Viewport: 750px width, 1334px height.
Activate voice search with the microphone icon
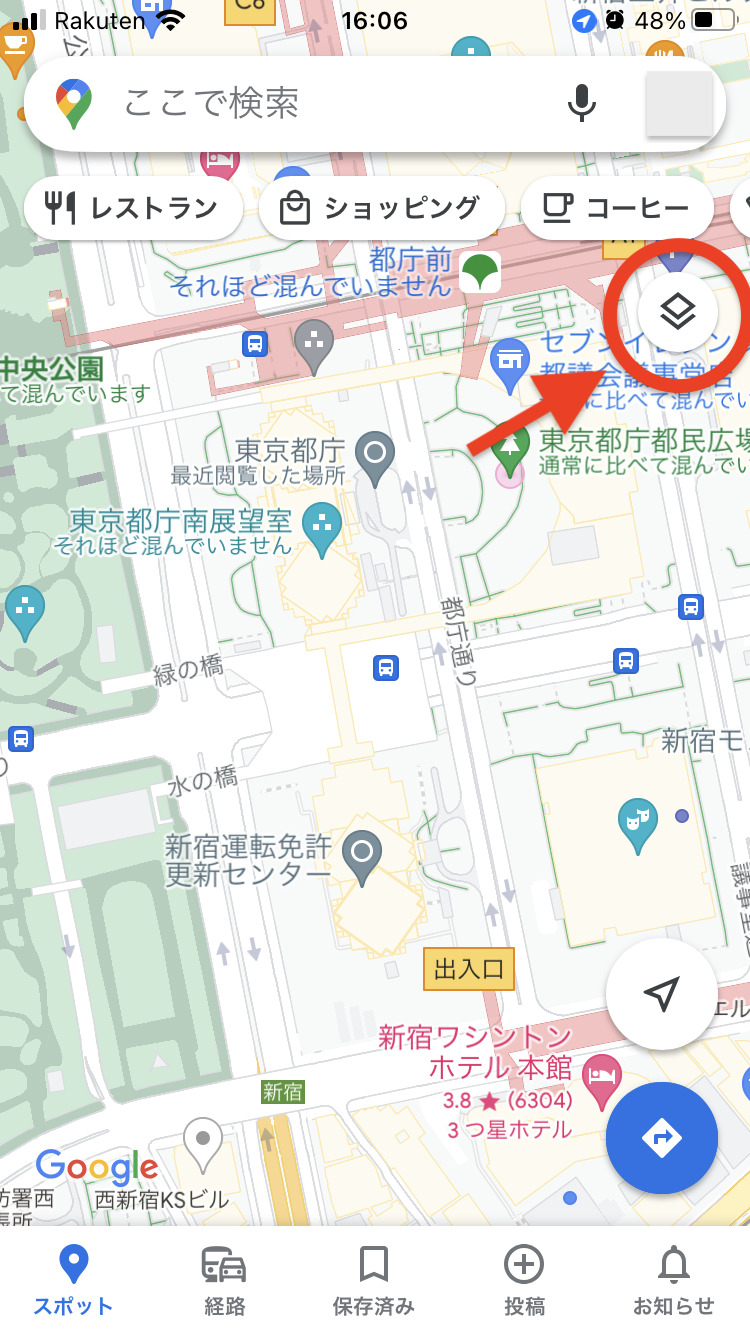pos(583,103)
